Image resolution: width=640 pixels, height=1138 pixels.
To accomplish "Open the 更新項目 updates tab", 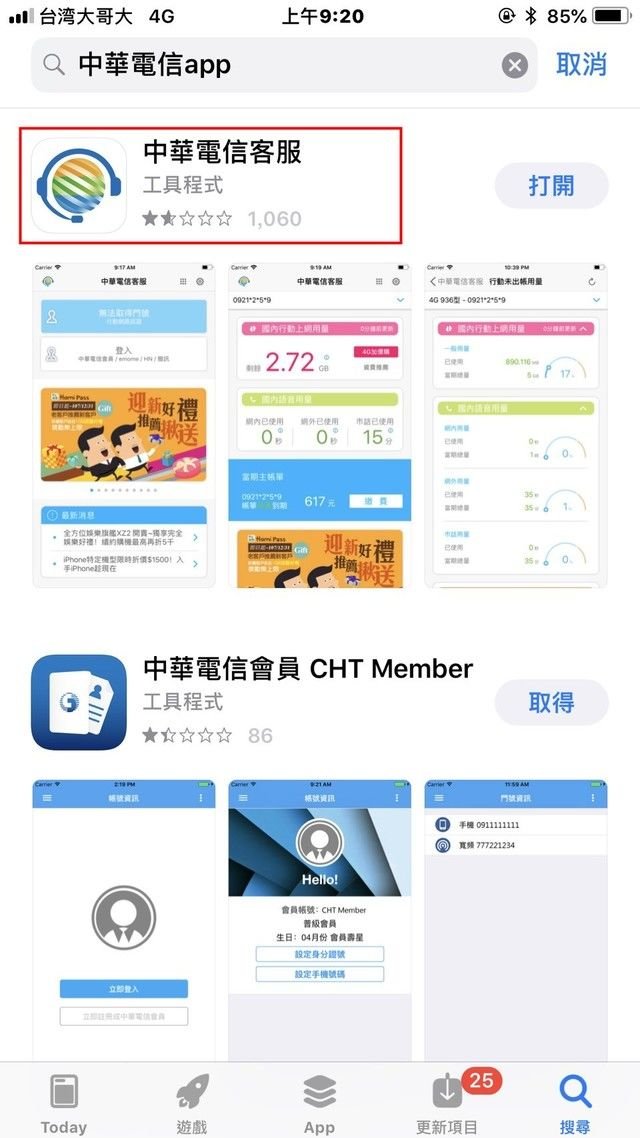I will tap(447, 1104).
